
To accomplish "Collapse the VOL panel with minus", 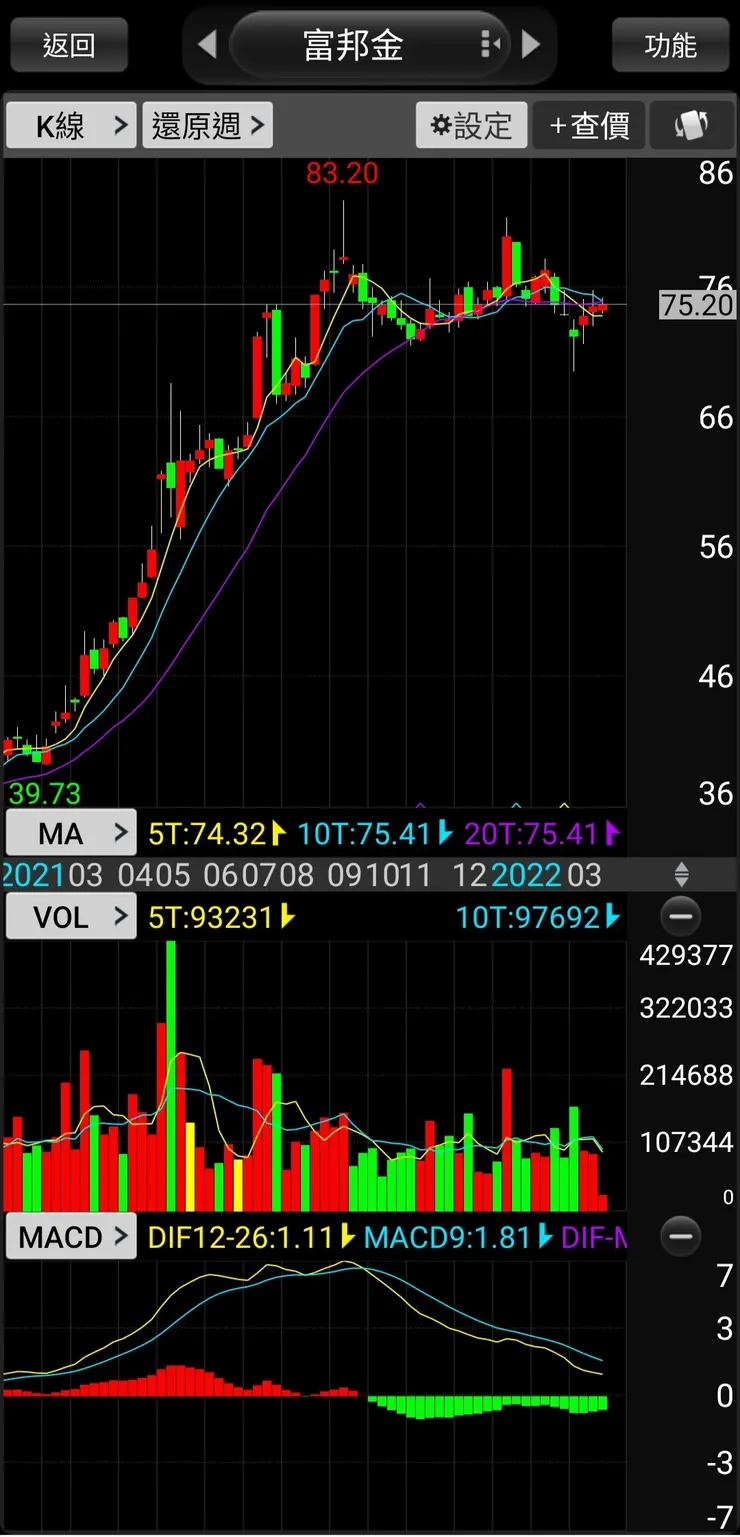I will [681, 917].
